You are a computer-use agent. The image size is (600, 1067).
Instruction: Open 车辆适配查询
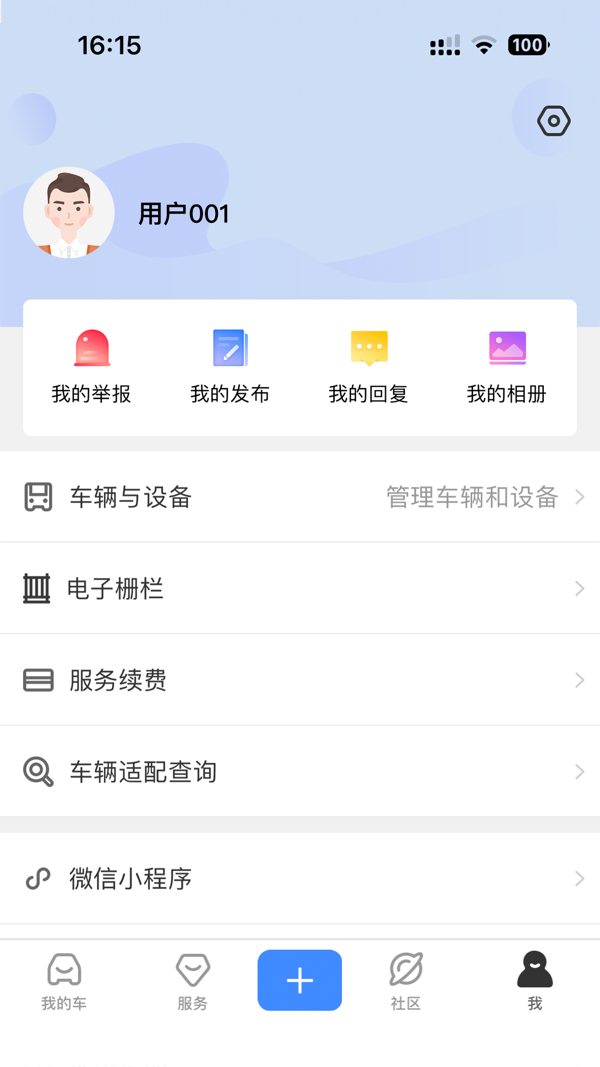coord(300,771)
